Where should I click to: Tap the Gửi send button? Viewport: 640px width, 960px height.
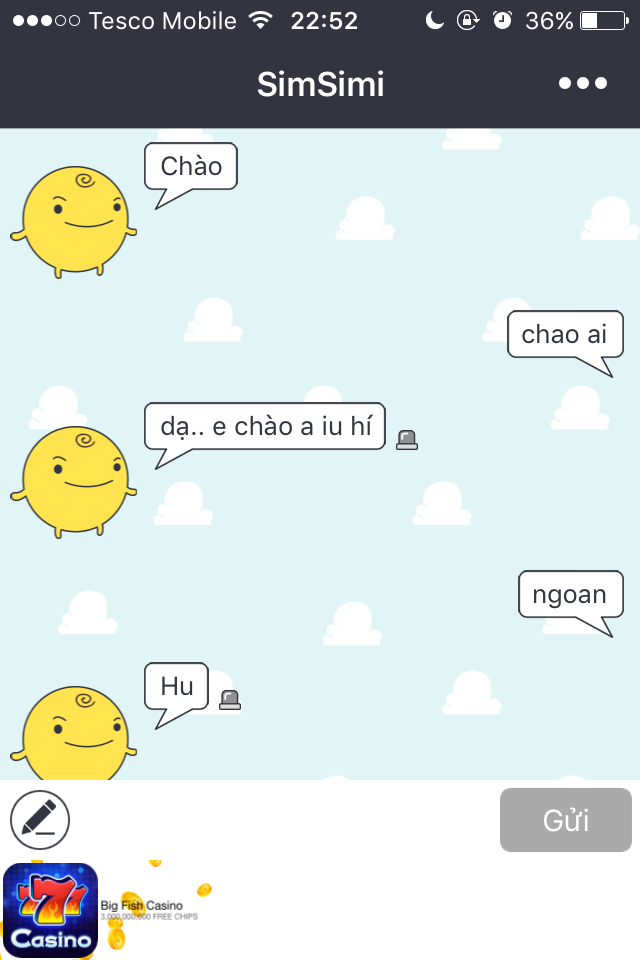coord(565,820)
